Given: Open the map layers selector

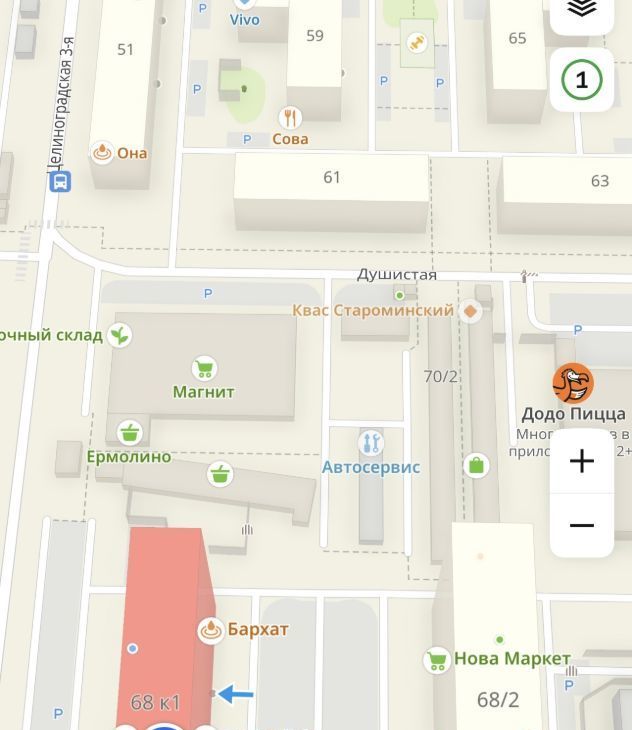Looking at the screenshot, I should [x=581, y=10].
